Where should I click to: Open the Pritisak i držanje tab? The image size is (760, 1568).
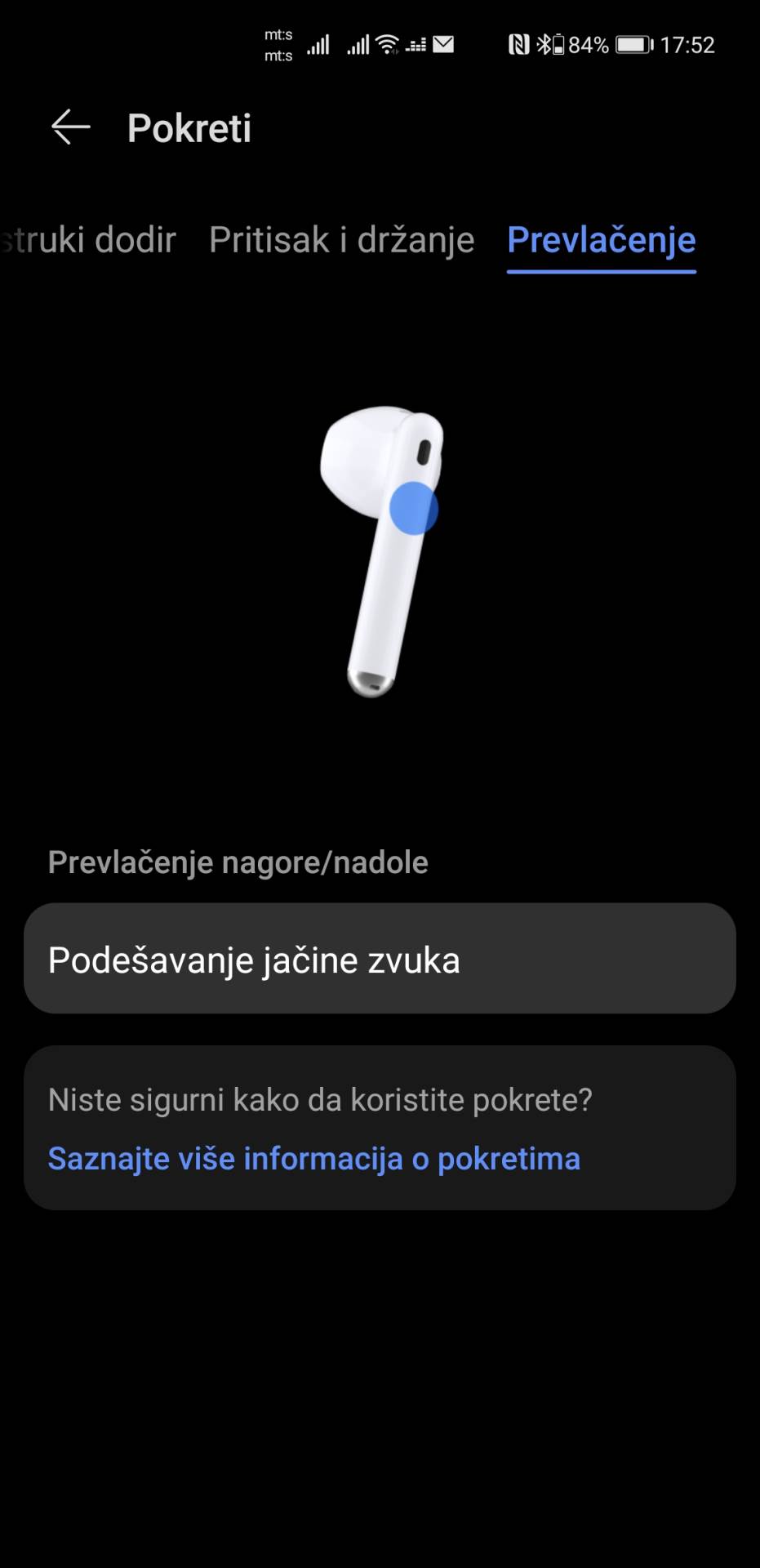click(x=342, y=239)
